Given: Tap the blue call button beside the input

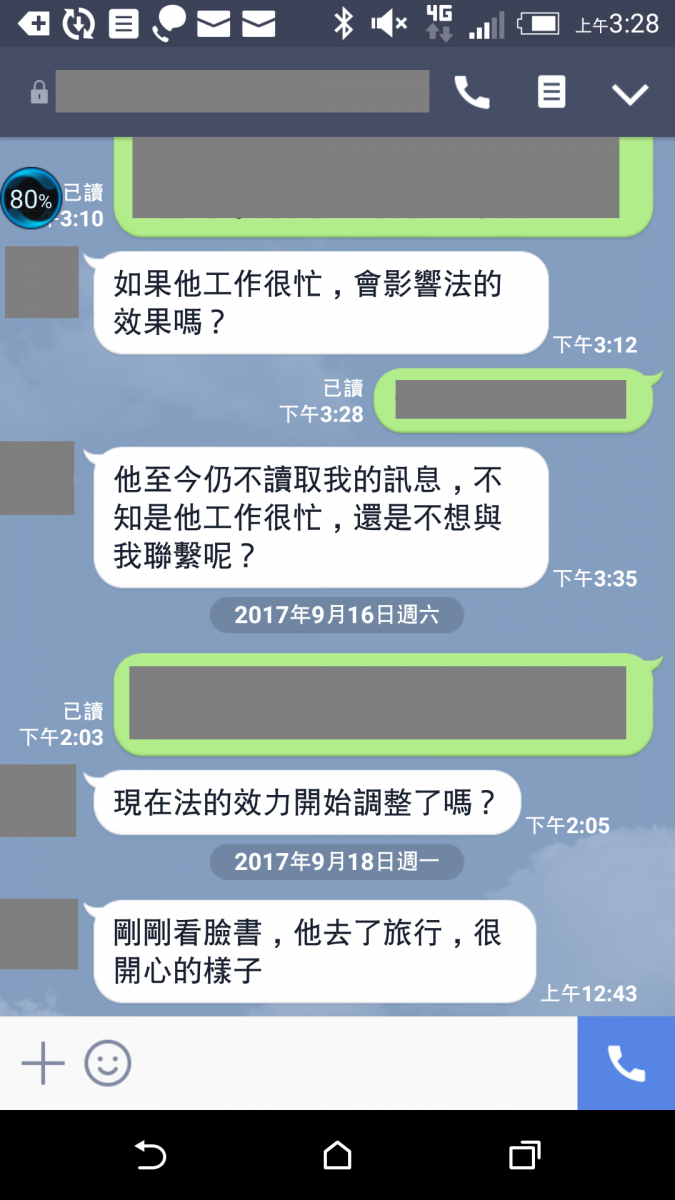Looking at the screenshot, I should [626, 1062].
